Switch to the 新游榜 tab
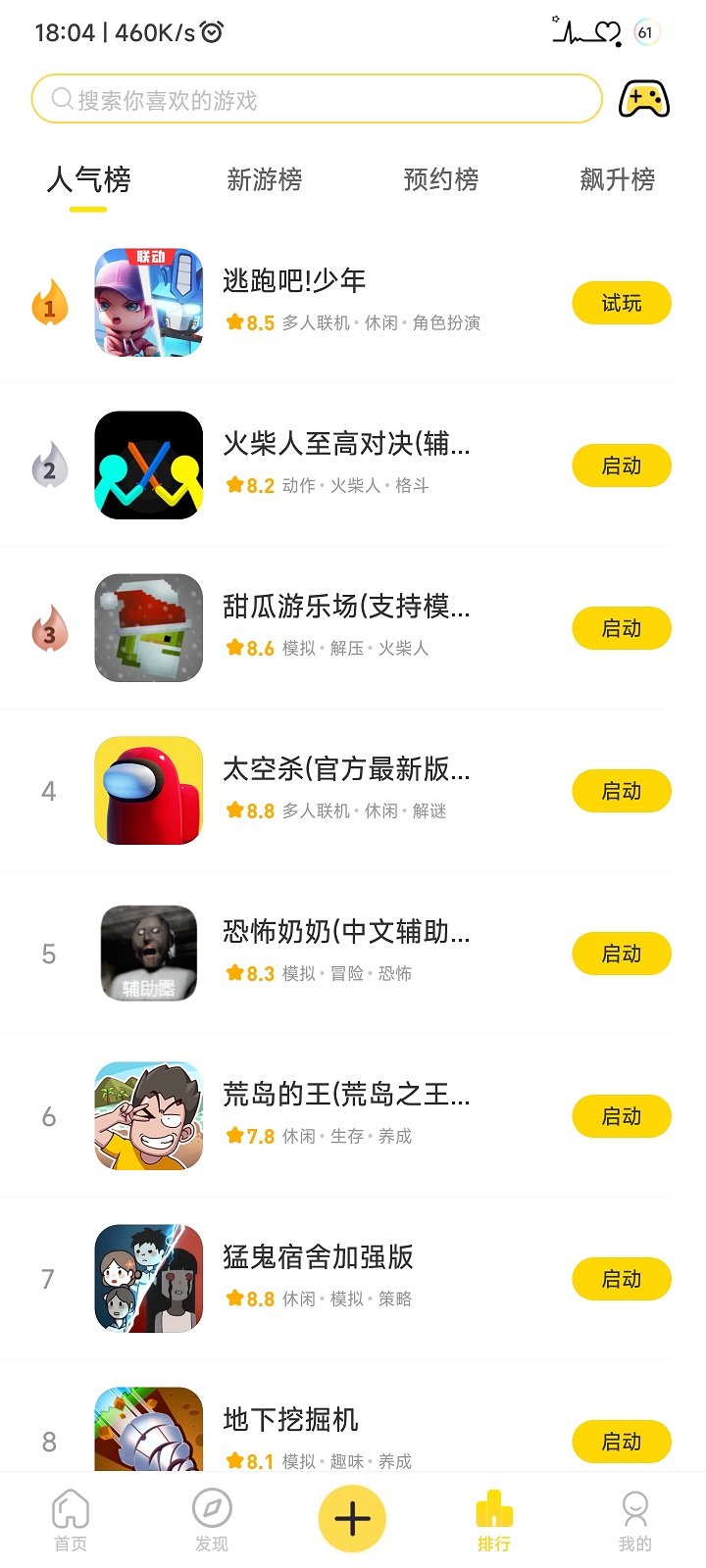706x1568 pixels. [x=265, y=179]
